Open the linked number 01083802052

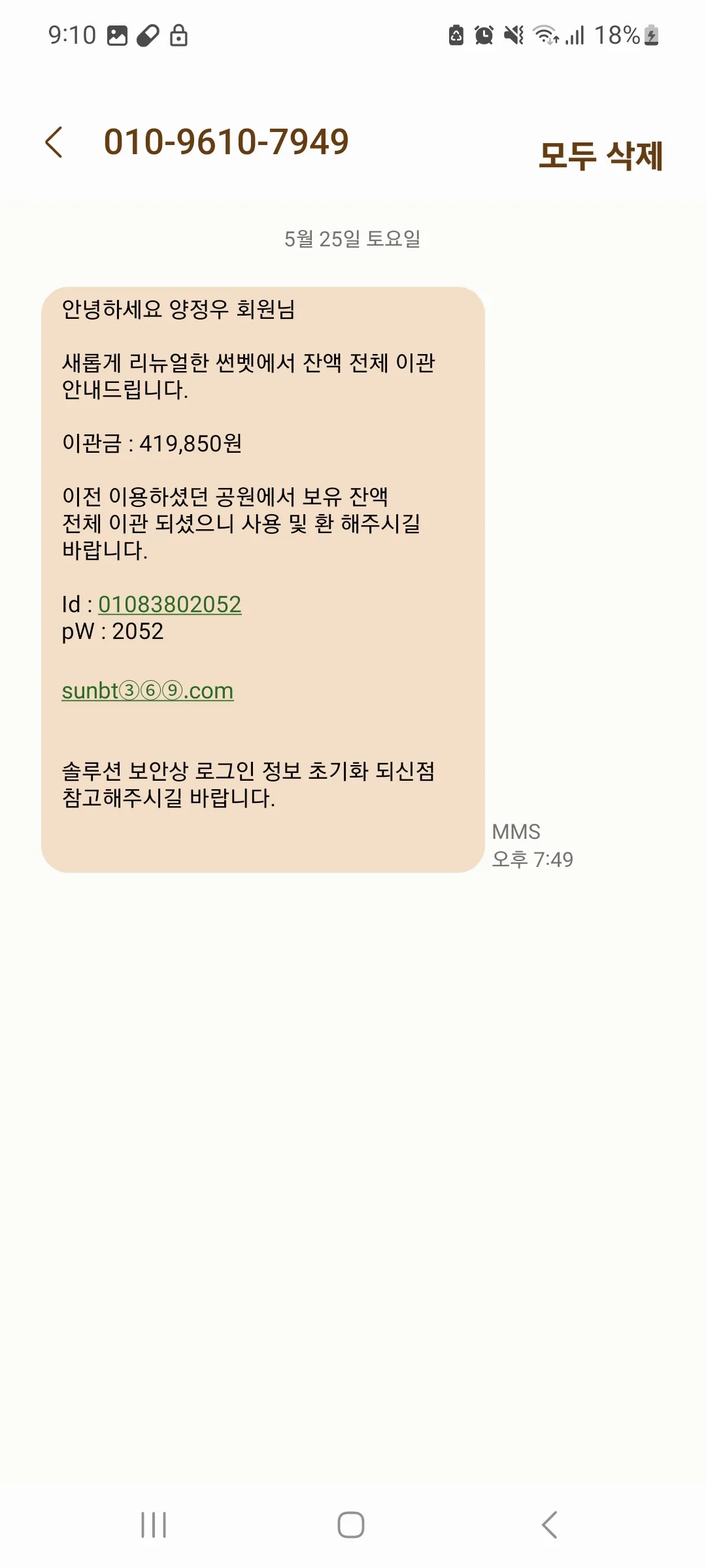point(170,604)
